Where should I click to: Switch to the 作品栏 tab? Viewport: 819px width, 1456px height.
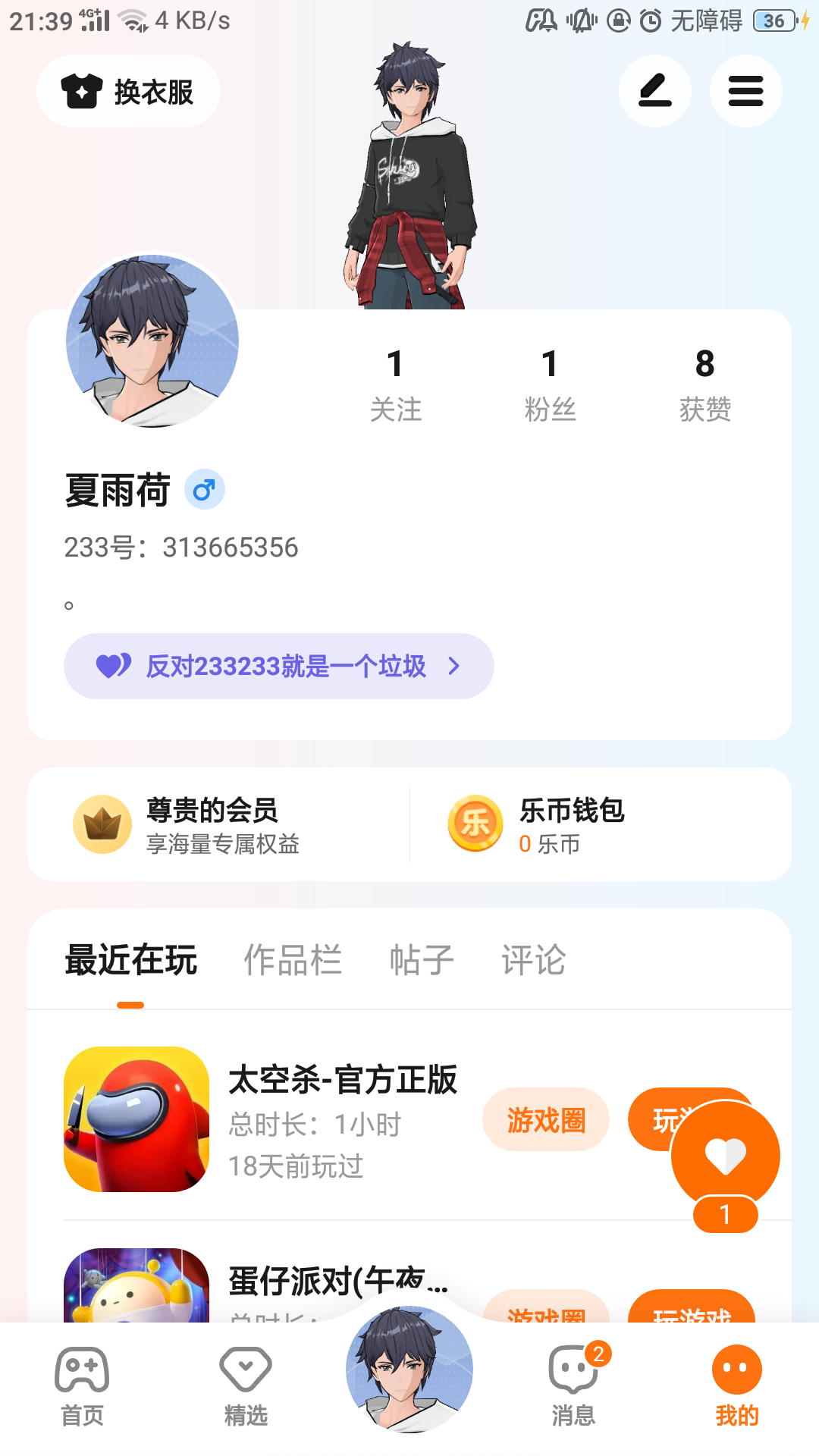point(293,960)
